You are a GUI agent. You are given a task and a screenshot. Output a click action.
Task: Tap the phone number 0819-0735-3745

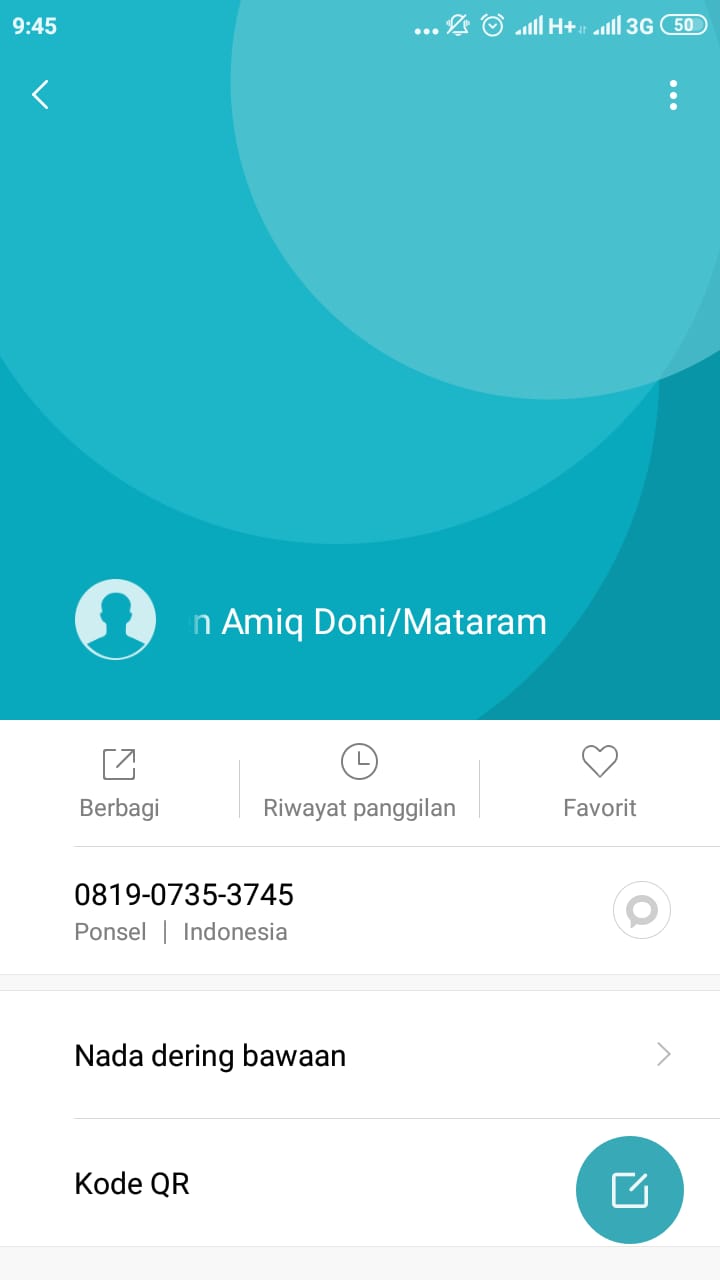point(184,895)
